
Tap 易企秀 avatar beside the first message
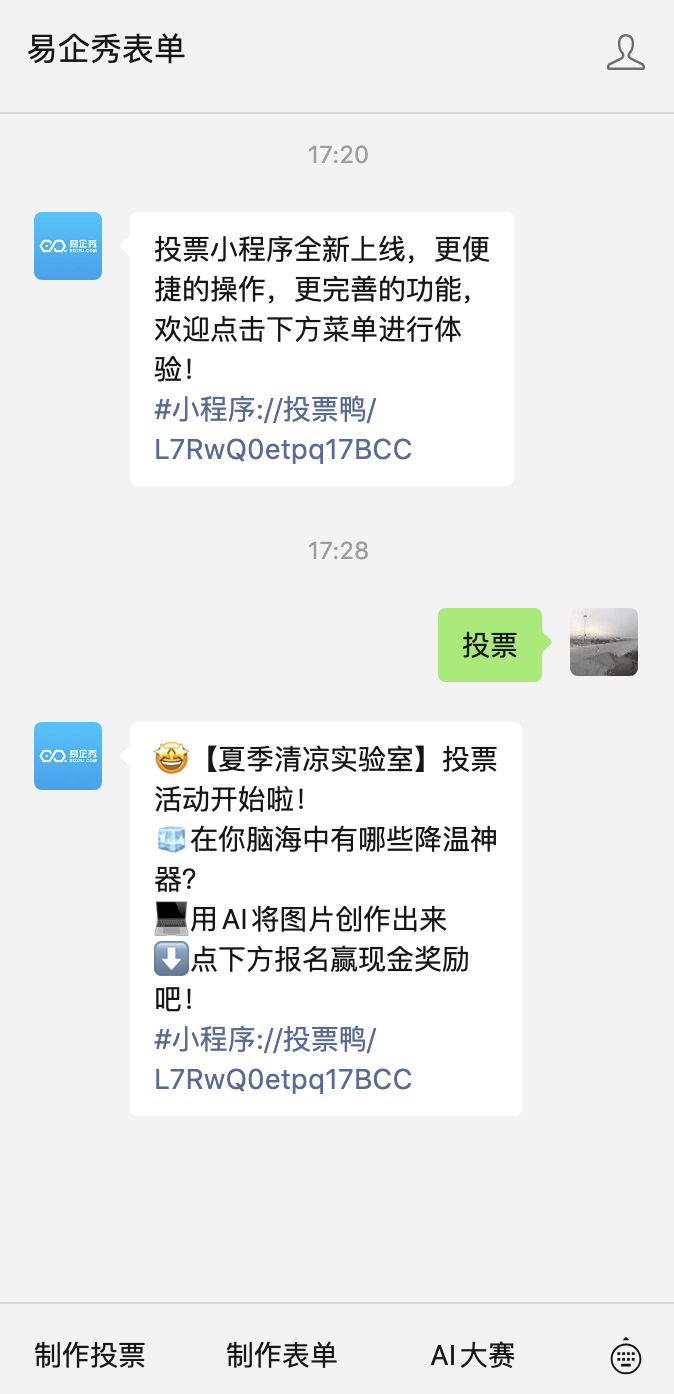[x=68, y=246]
